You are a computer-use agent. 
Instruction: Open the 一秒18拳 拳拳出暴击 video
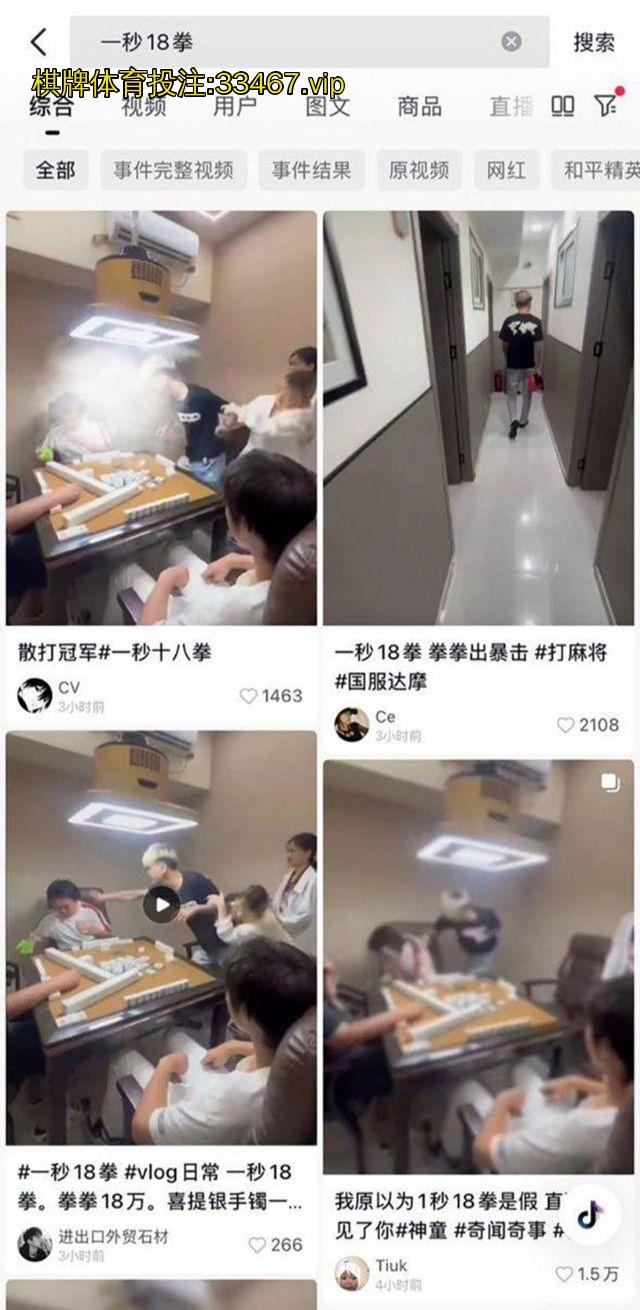click(478, 418)
